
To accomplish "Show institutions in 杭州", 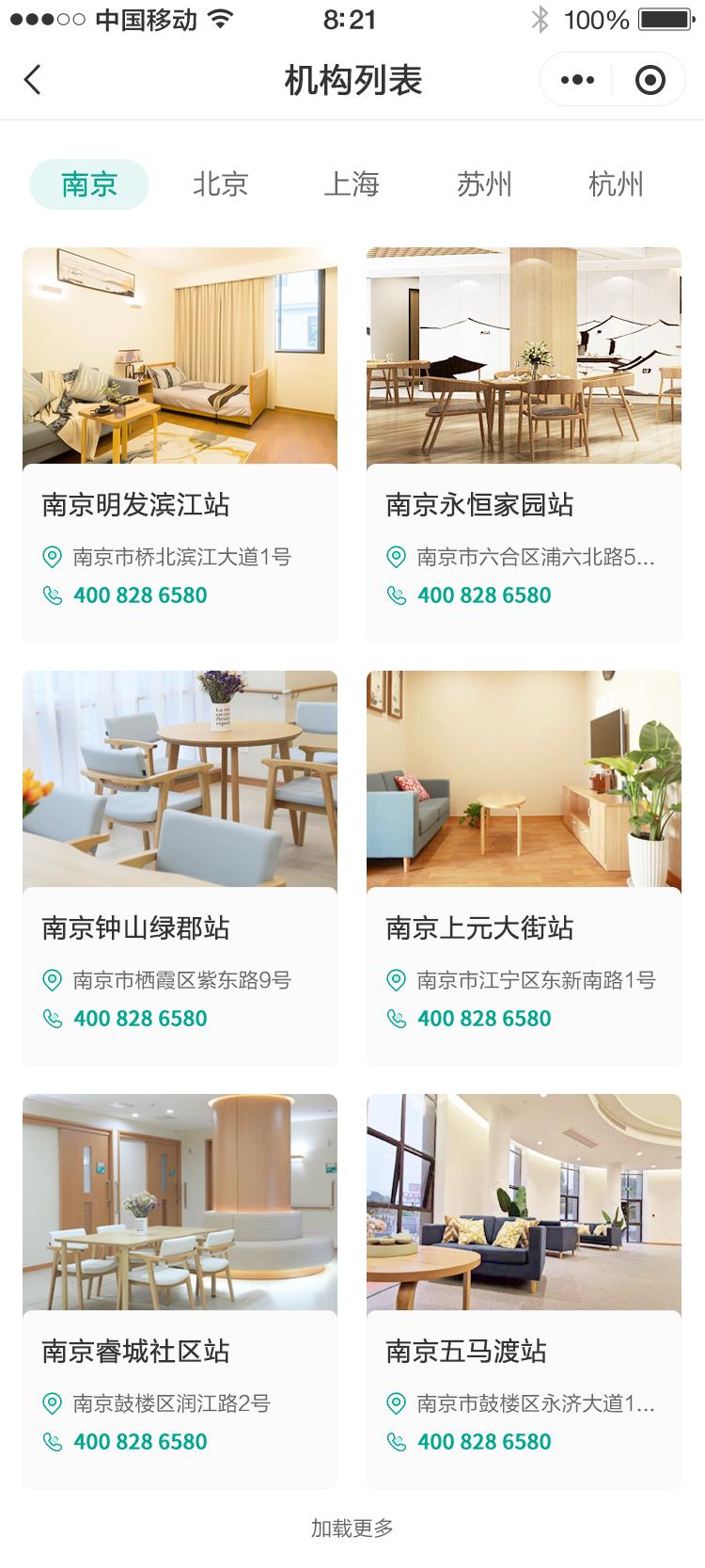I will coord(616,184).
